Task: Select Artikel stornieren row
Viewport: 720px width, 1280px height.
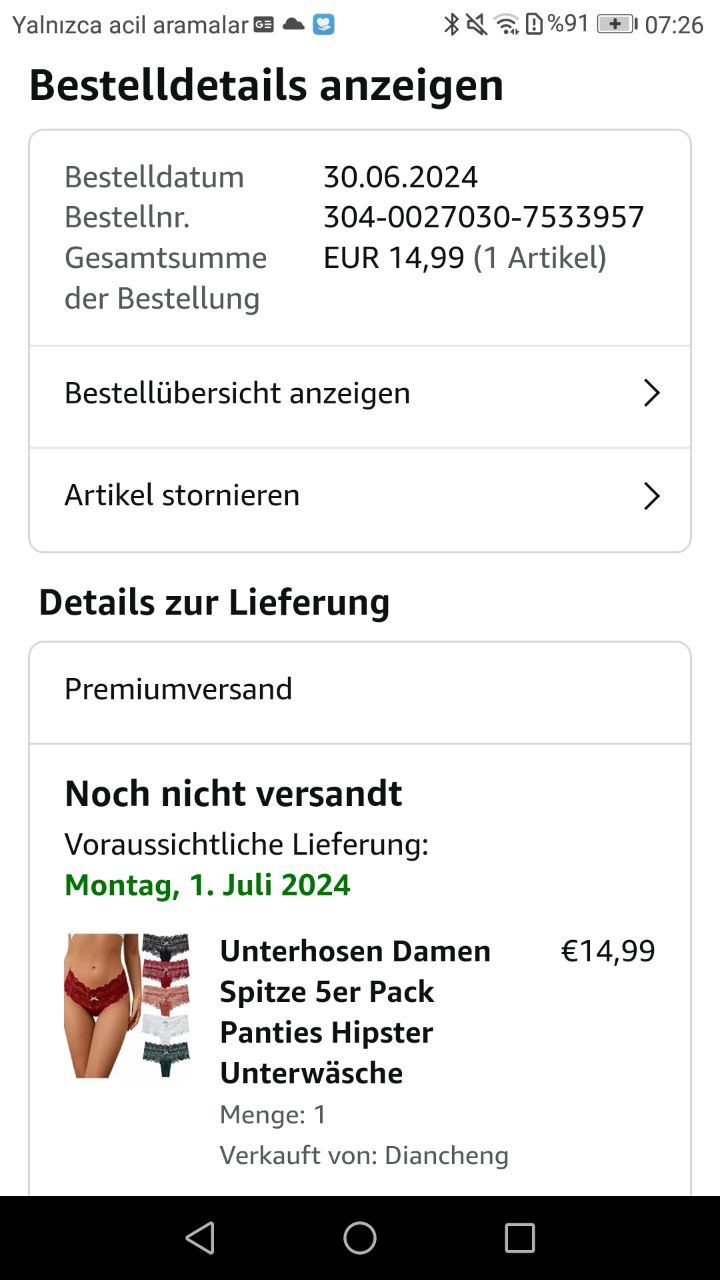Action: [x=360, y=496]
